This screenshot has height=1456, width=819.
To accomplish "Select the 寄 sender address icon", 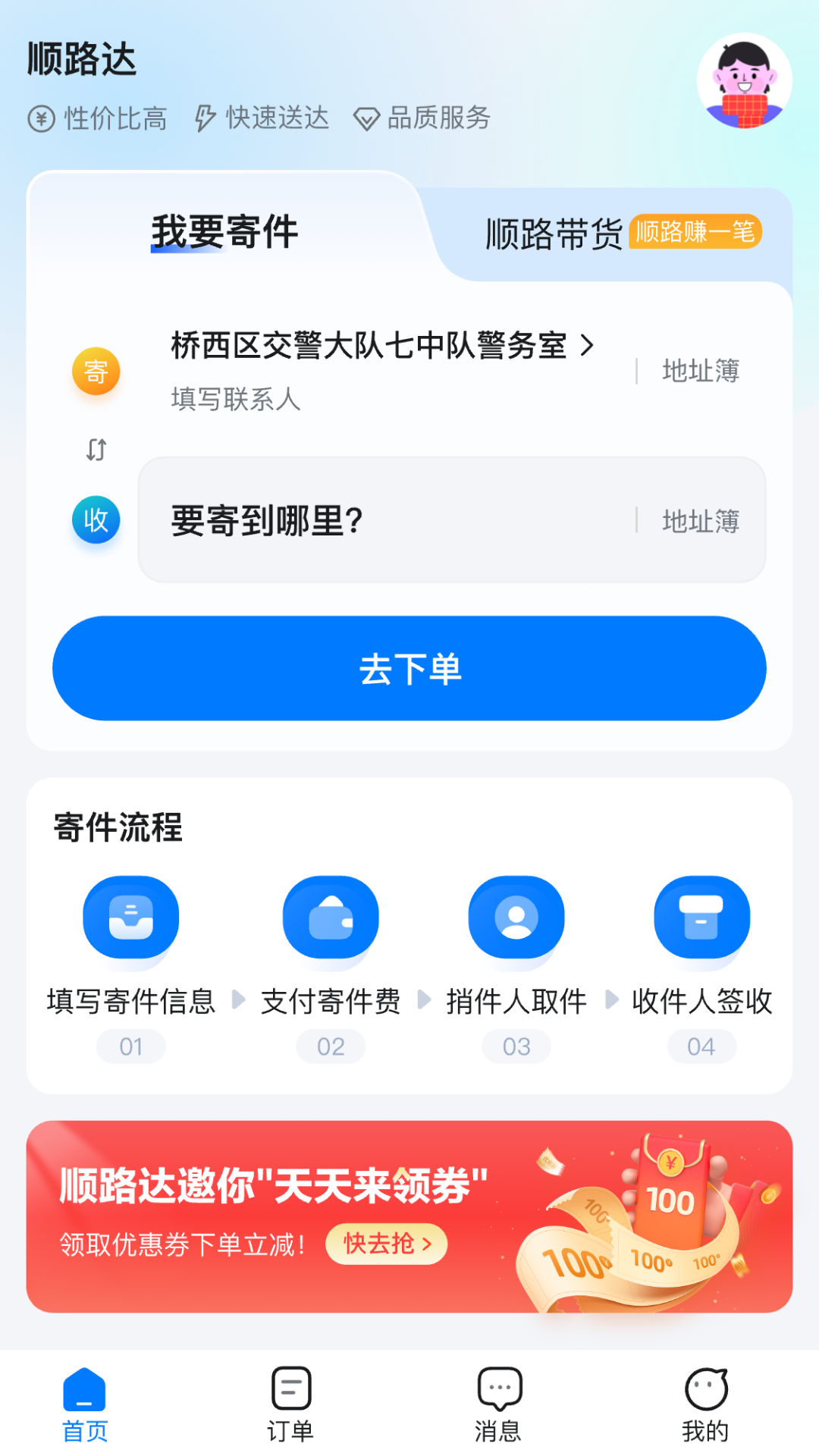I will click(x=95, y=372).
